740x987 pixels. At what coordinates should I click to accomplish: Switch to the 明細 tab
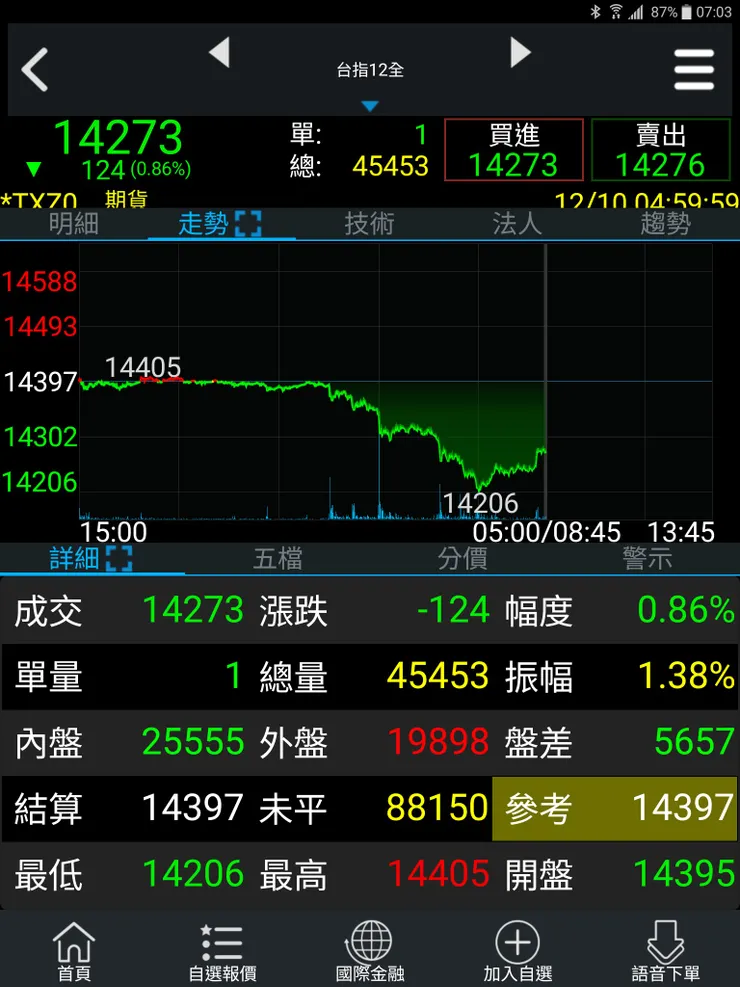pos(74,223)
